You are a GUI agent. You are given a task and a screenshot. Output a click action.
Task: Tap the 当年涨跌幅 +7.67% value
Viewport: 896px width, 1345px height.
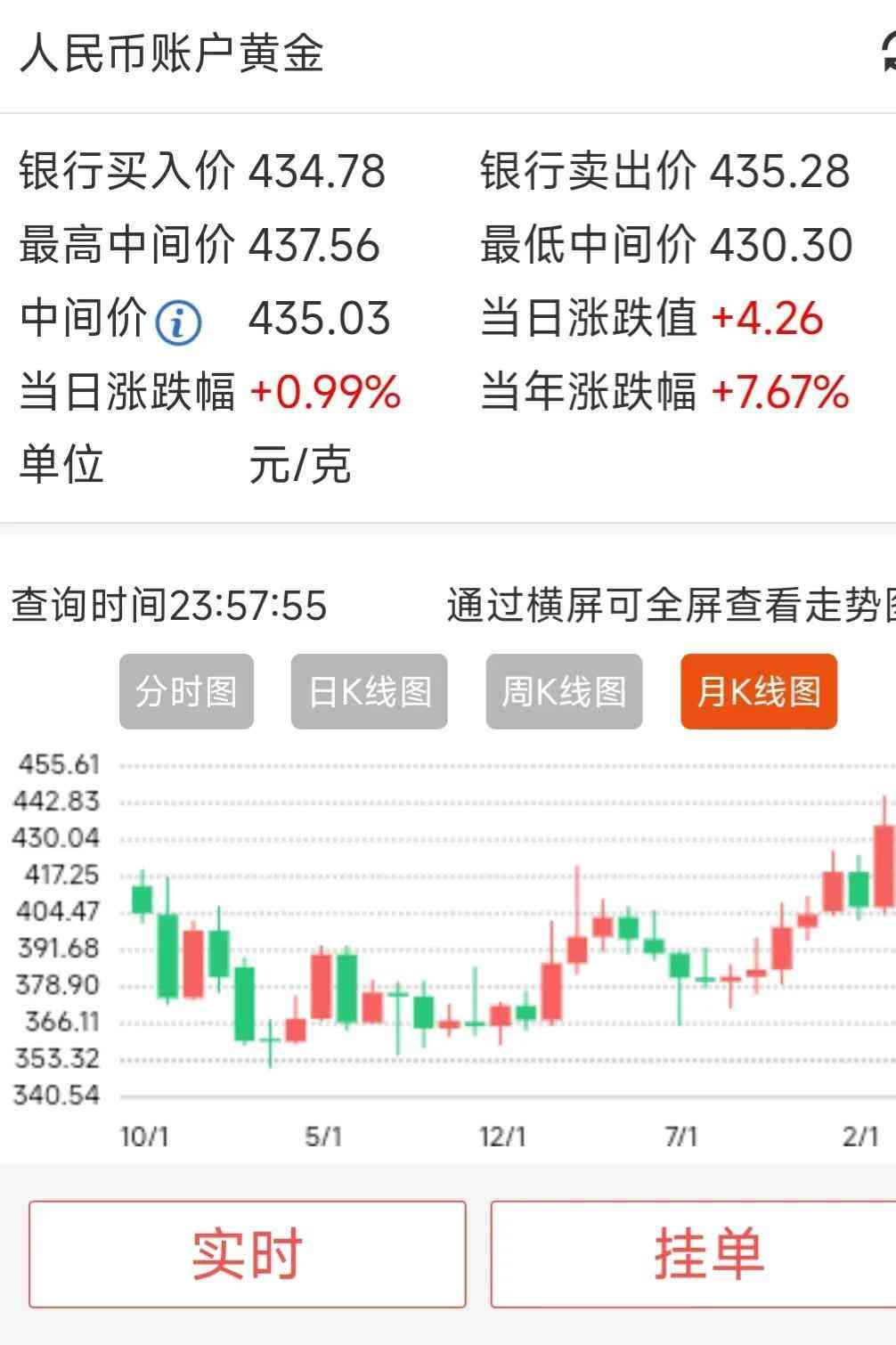point(779,390)
